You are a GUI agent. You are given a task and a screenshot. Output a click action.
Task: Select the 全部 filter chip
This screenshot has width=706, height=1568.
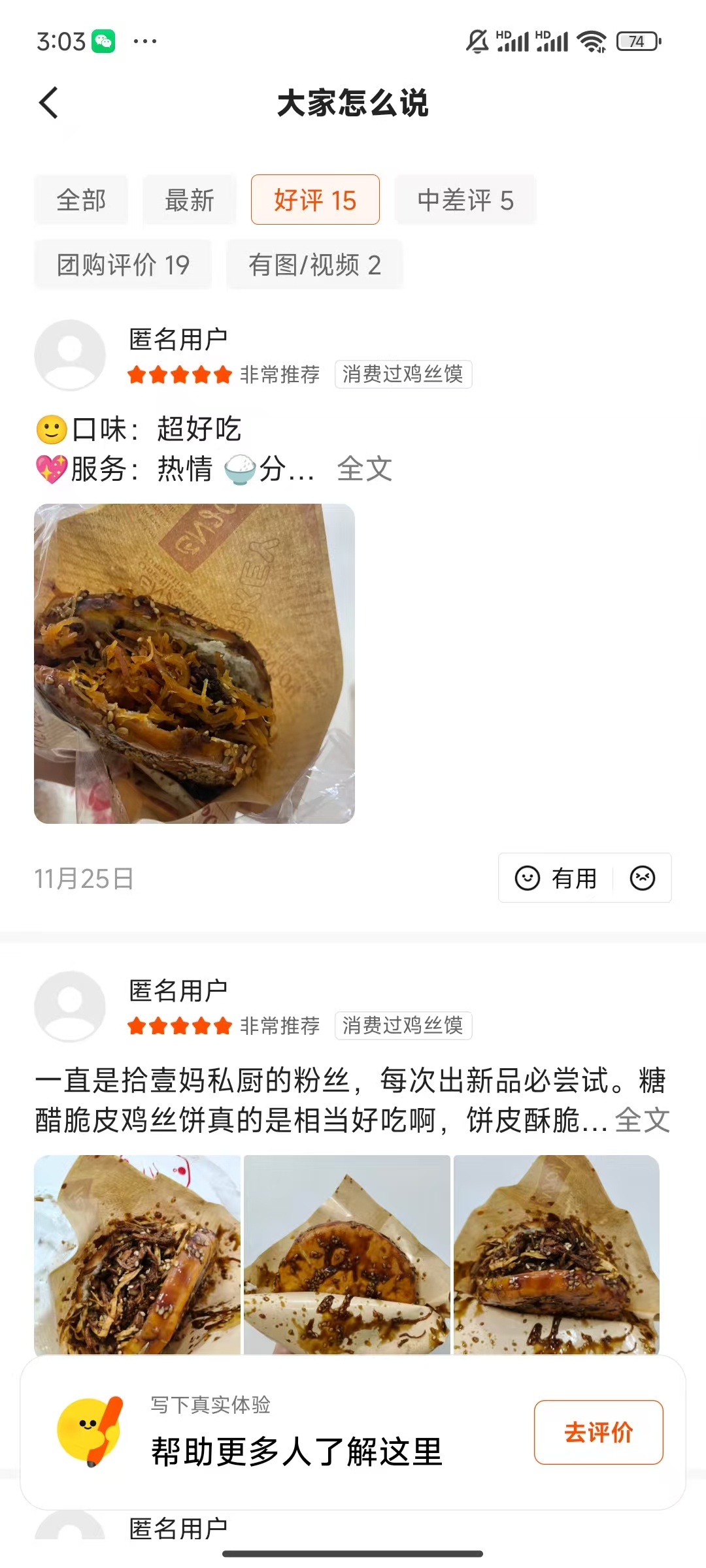(x=81, y=200)
